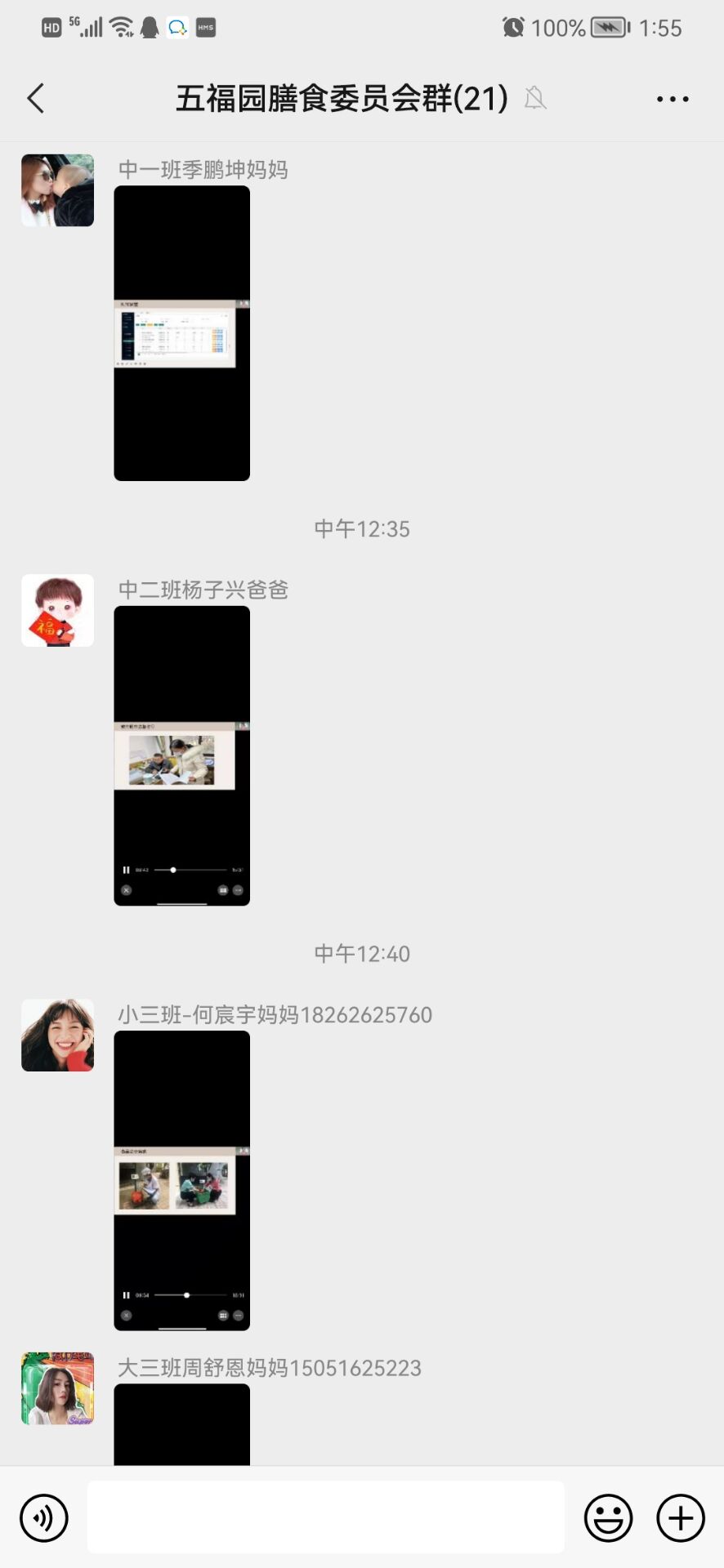Open the group chat overflow menu
The height and width of the screenshot is (1568, 724).
pos(672,99)
